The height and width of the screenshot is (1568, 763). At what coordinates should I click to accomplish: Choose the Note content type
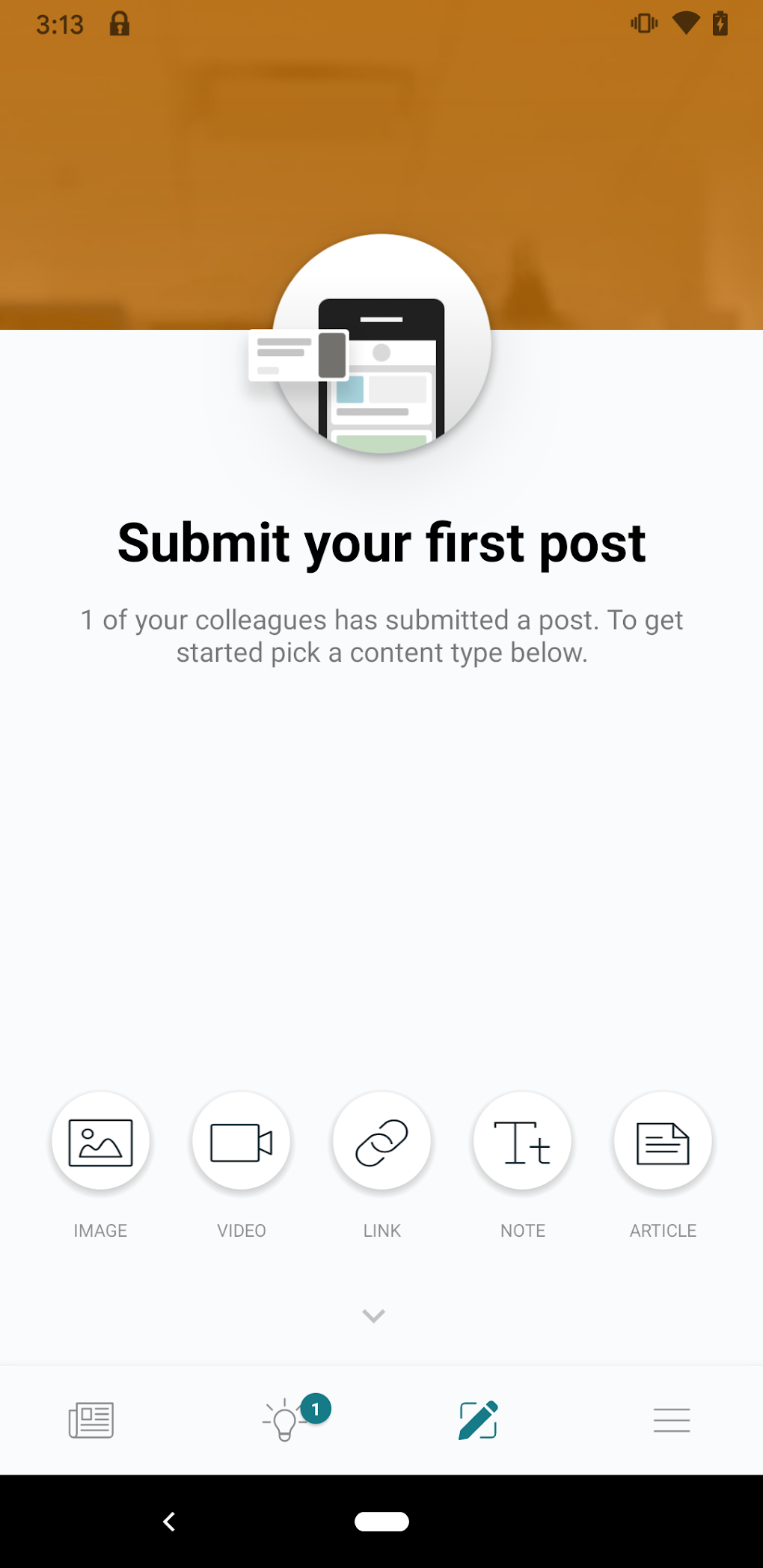[x=522, y=1141]
